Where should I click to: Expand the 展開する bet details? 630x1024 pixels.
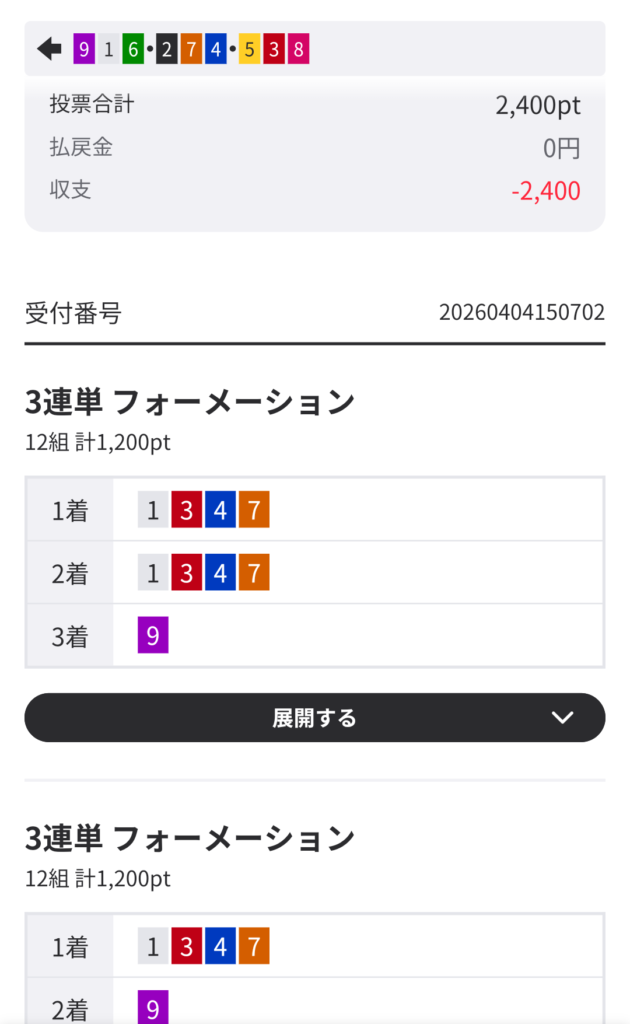pos(314,717)
